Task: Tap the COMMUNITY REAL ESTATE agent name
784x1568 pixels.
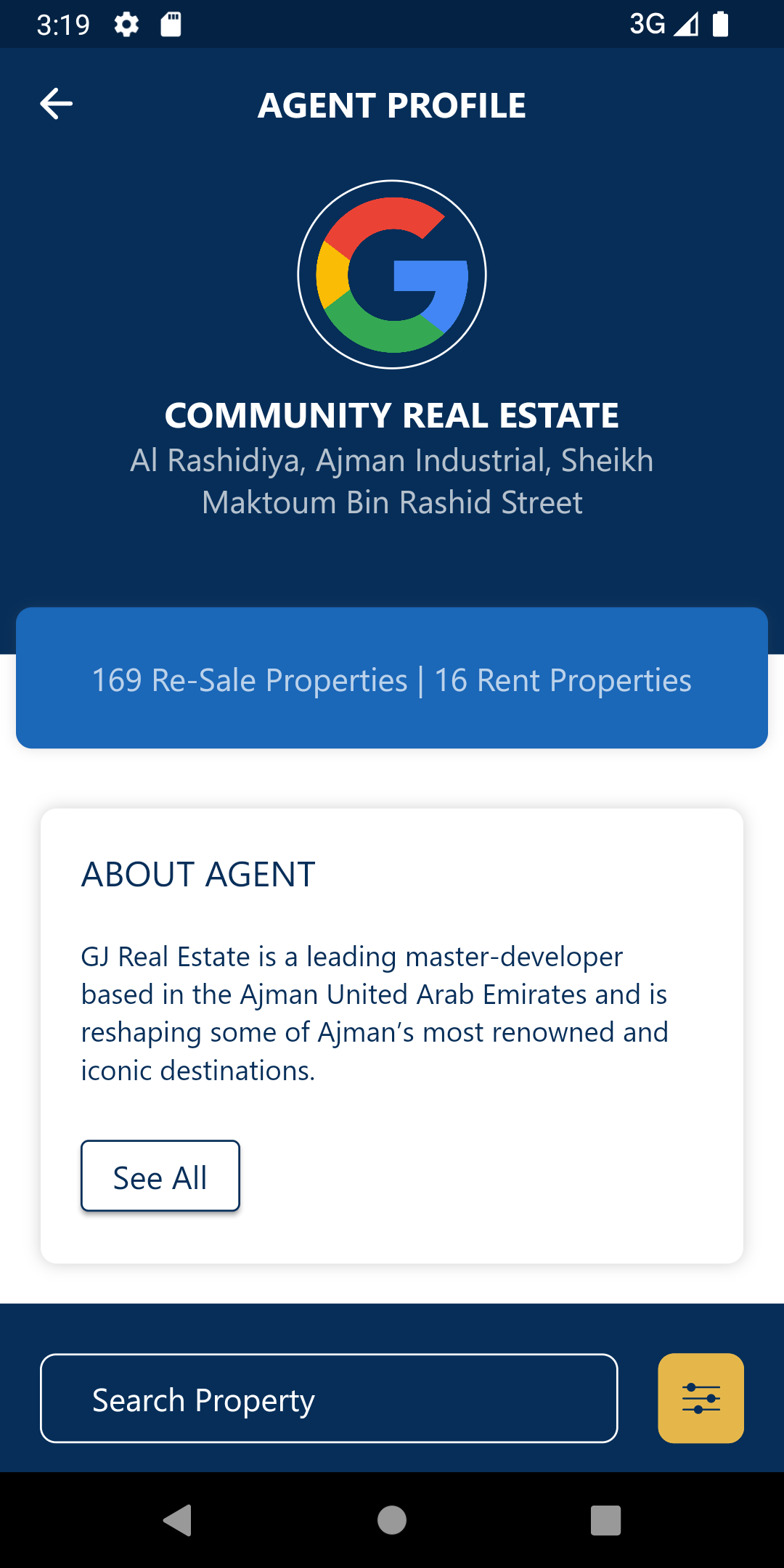Action: tap(392, 416)
